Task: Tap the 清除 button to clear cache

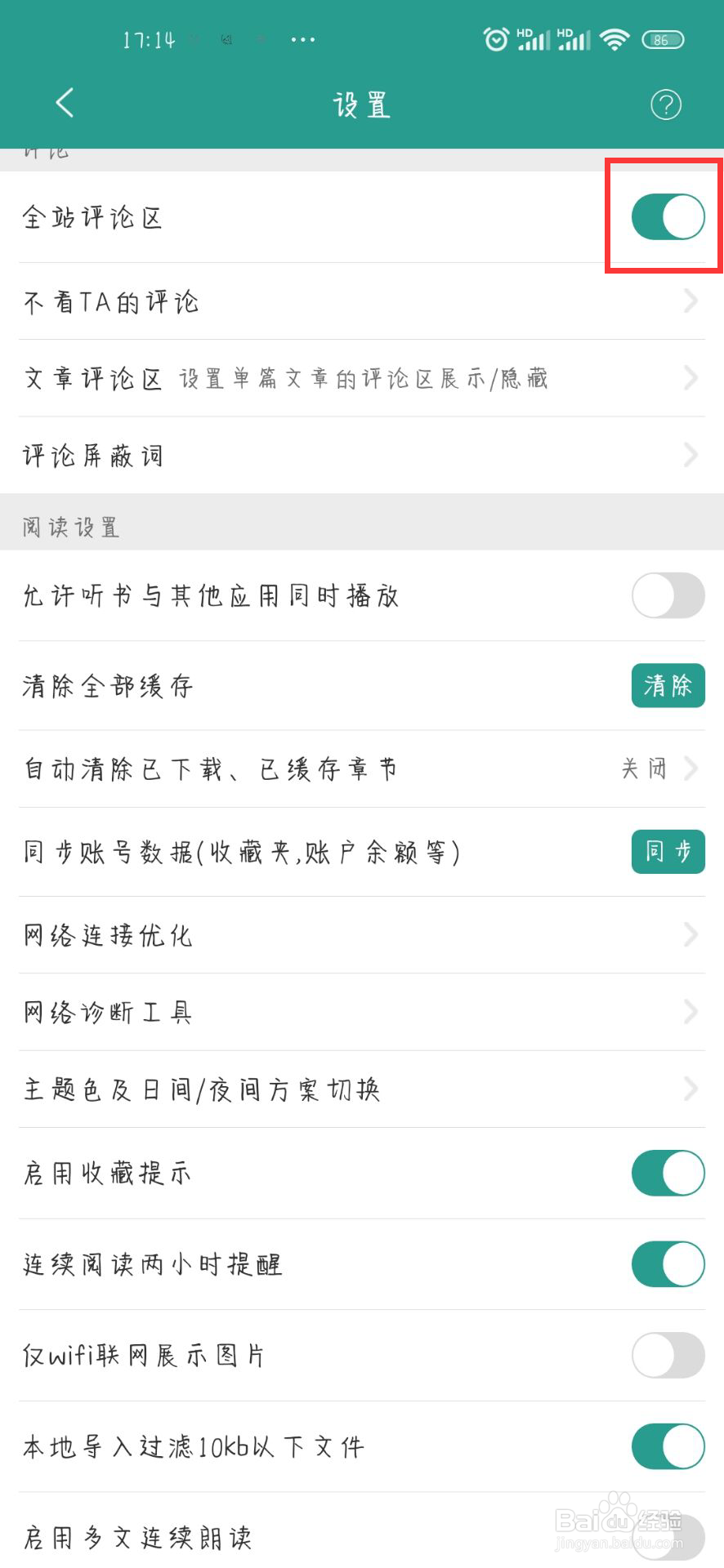Action: [x=668, y=686]
